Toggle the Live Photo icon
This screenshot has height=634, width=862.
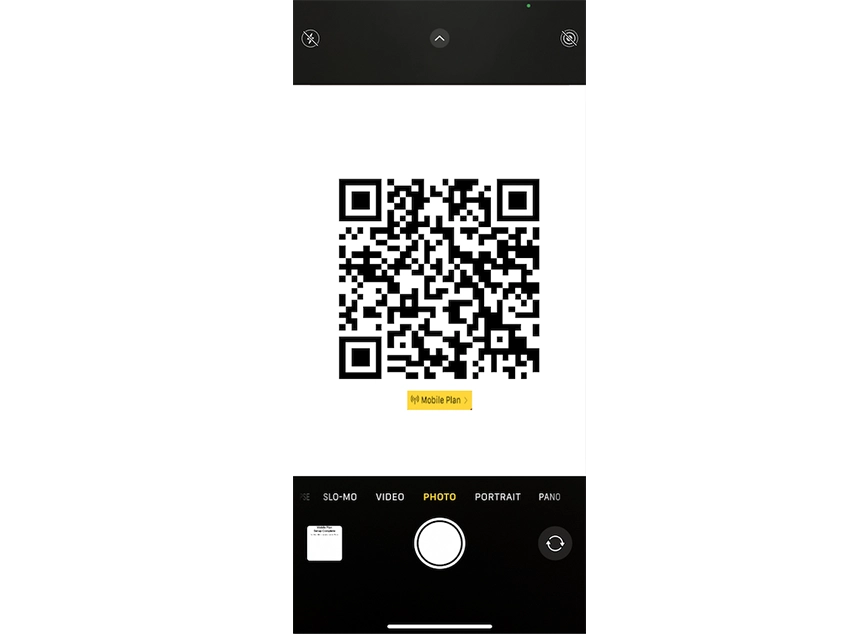pos(569,39)
